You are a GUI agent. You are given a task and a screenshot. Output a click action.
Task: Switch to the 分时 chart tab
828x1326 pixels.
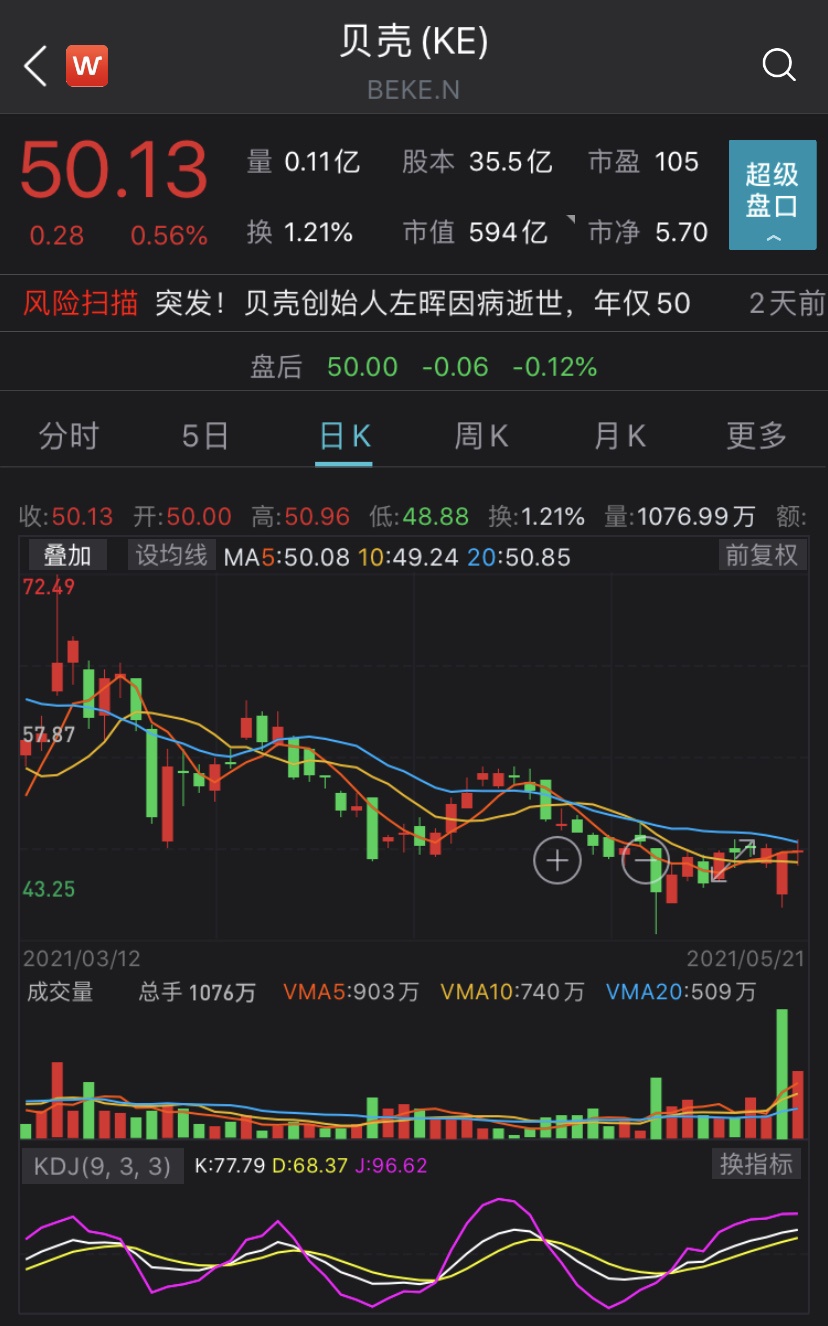coord(68,436)
